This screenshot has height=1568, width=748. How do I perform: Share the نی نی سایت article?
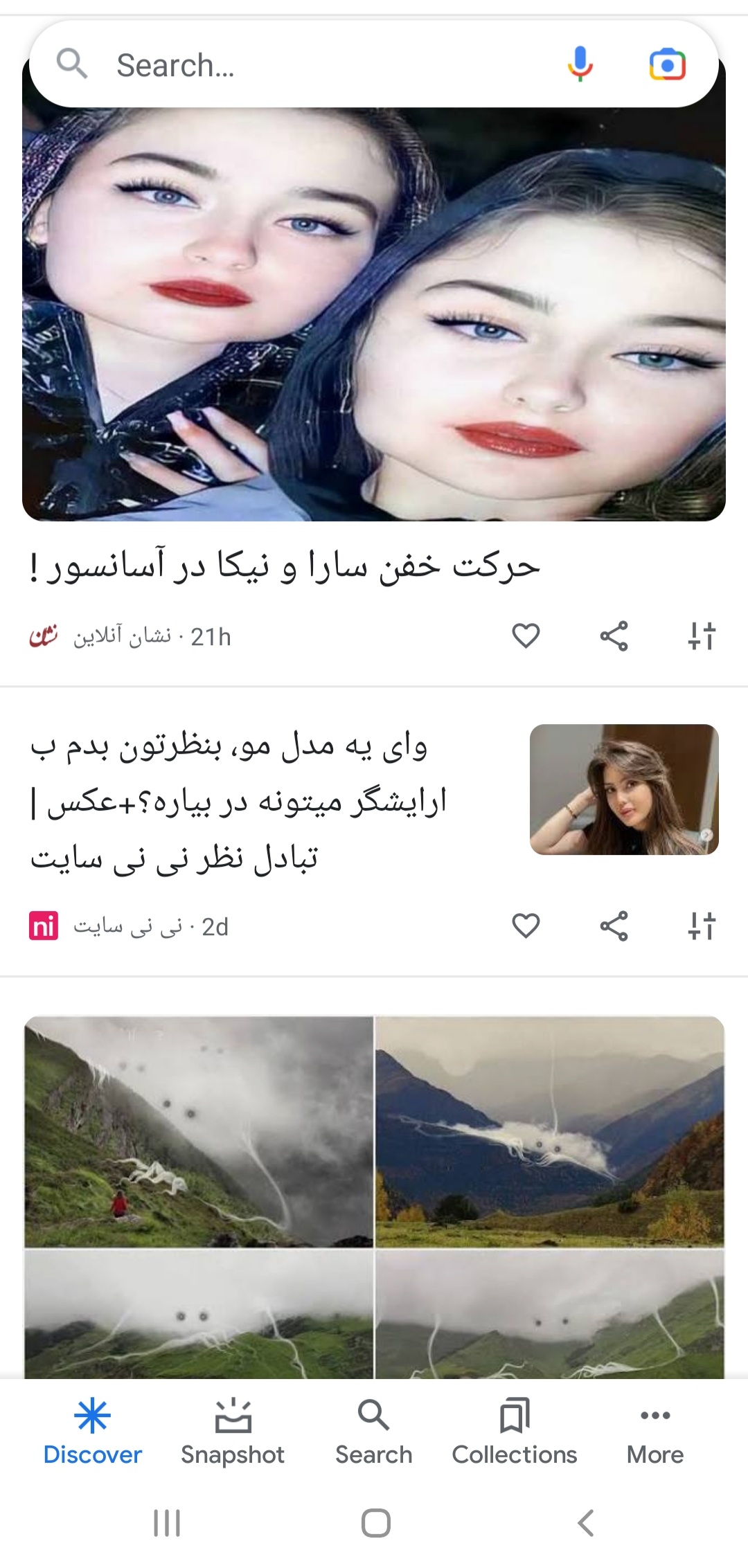(614, 926)
